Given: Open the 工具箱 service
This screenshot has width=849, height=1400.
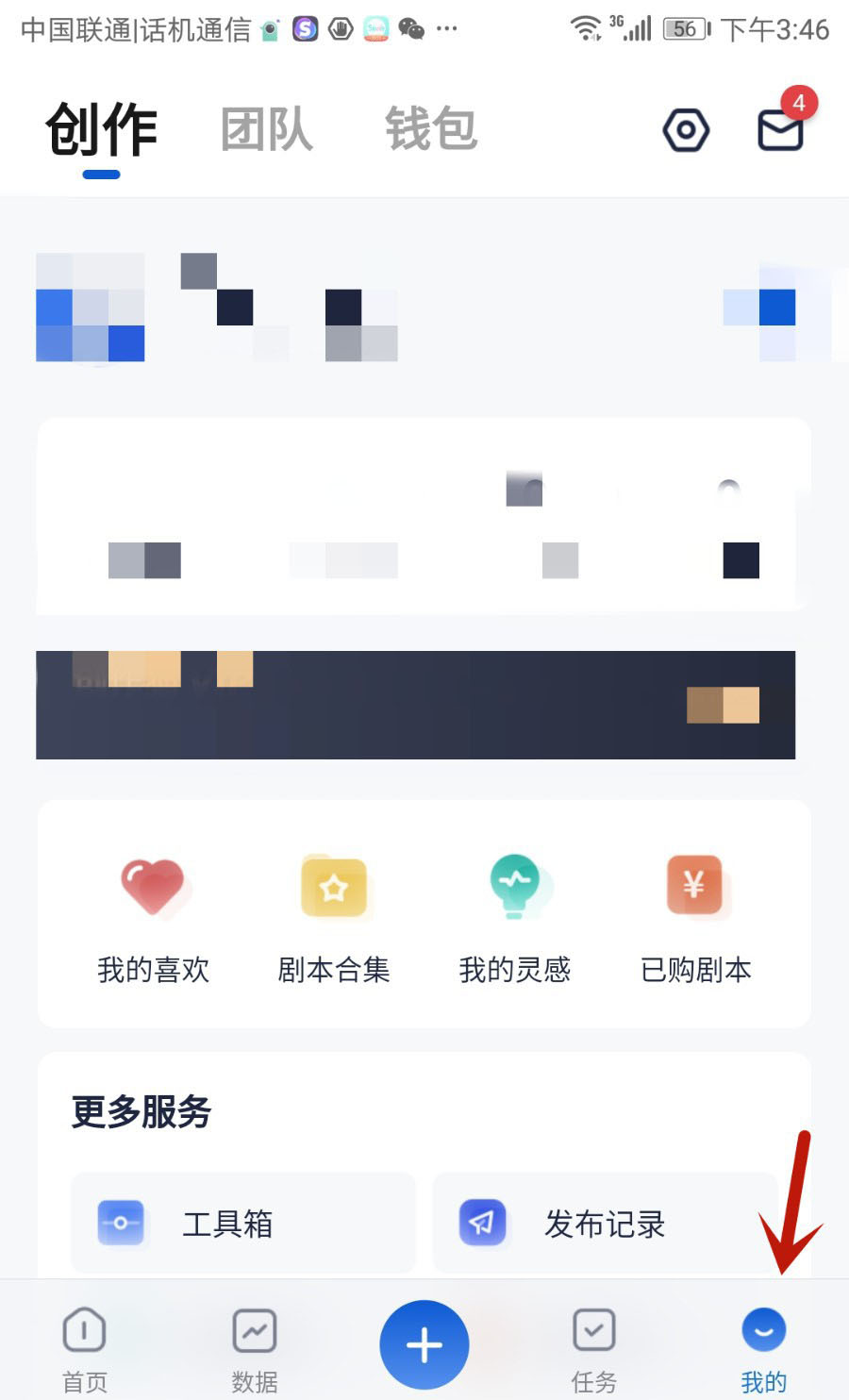Looking at the screenshot, I should pyautogui.click(x=242, y=1224).
